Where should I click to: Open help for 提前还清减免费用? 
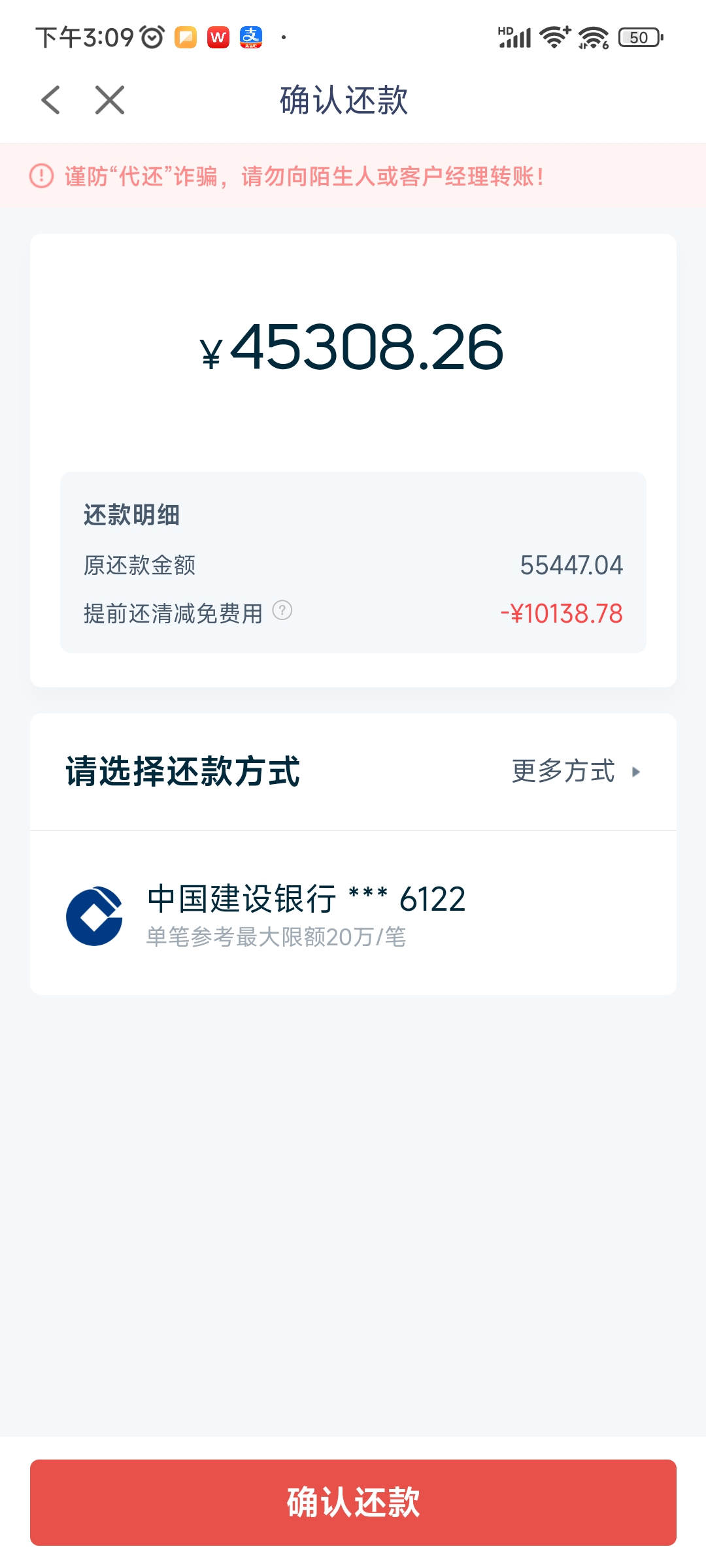pos(282,610)
